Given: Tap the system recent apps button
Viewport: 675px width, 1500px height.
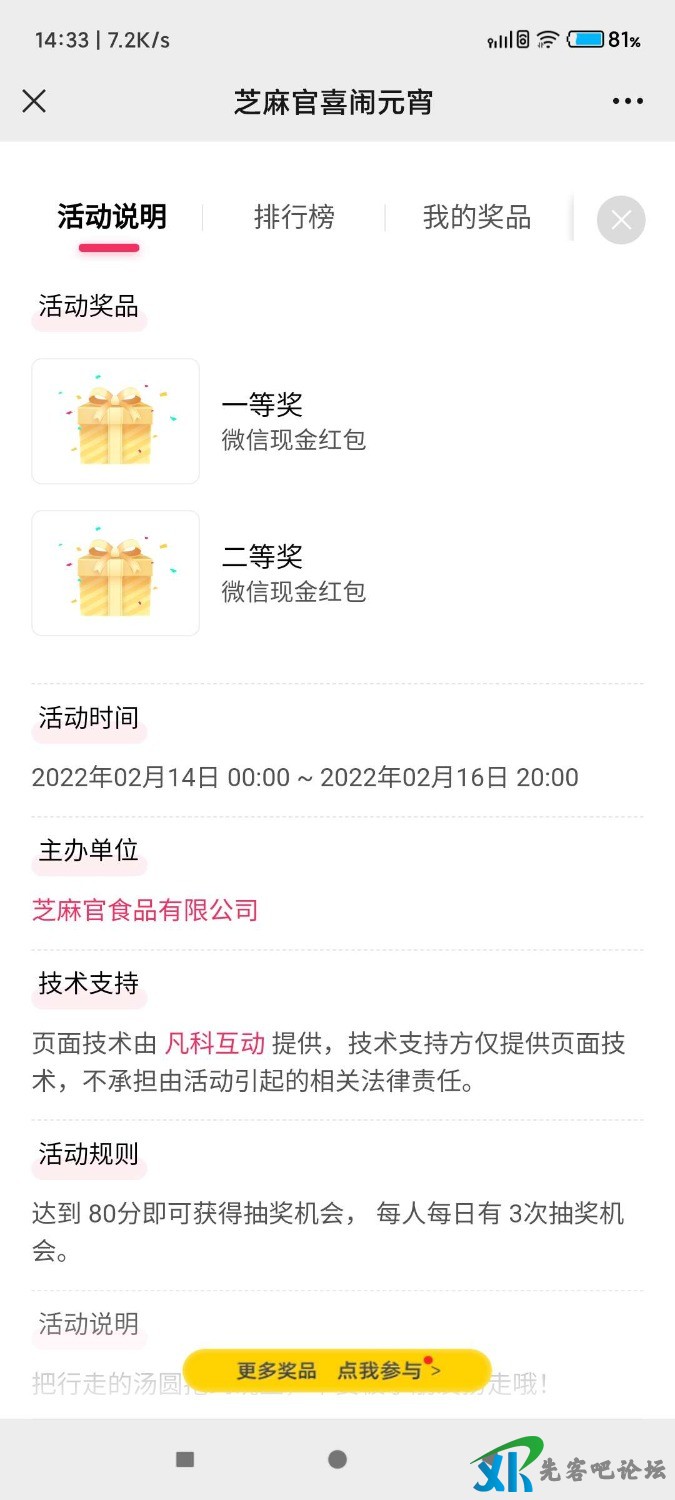Looking at the screenshot, I should click(x=185, y=1459).
